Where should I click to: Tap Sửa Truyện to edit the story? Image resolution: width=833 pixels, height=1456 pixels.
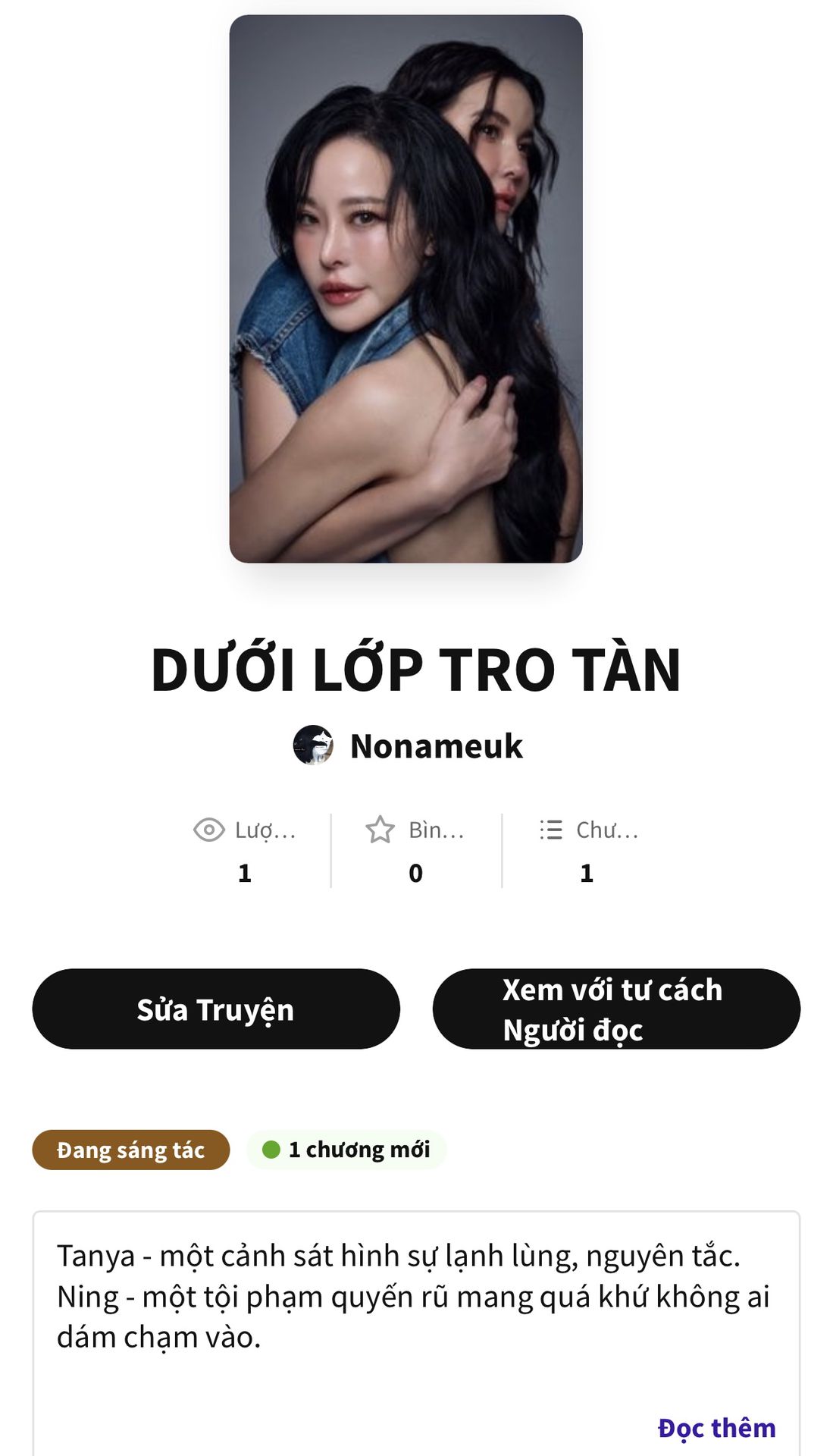[215, 1009]
